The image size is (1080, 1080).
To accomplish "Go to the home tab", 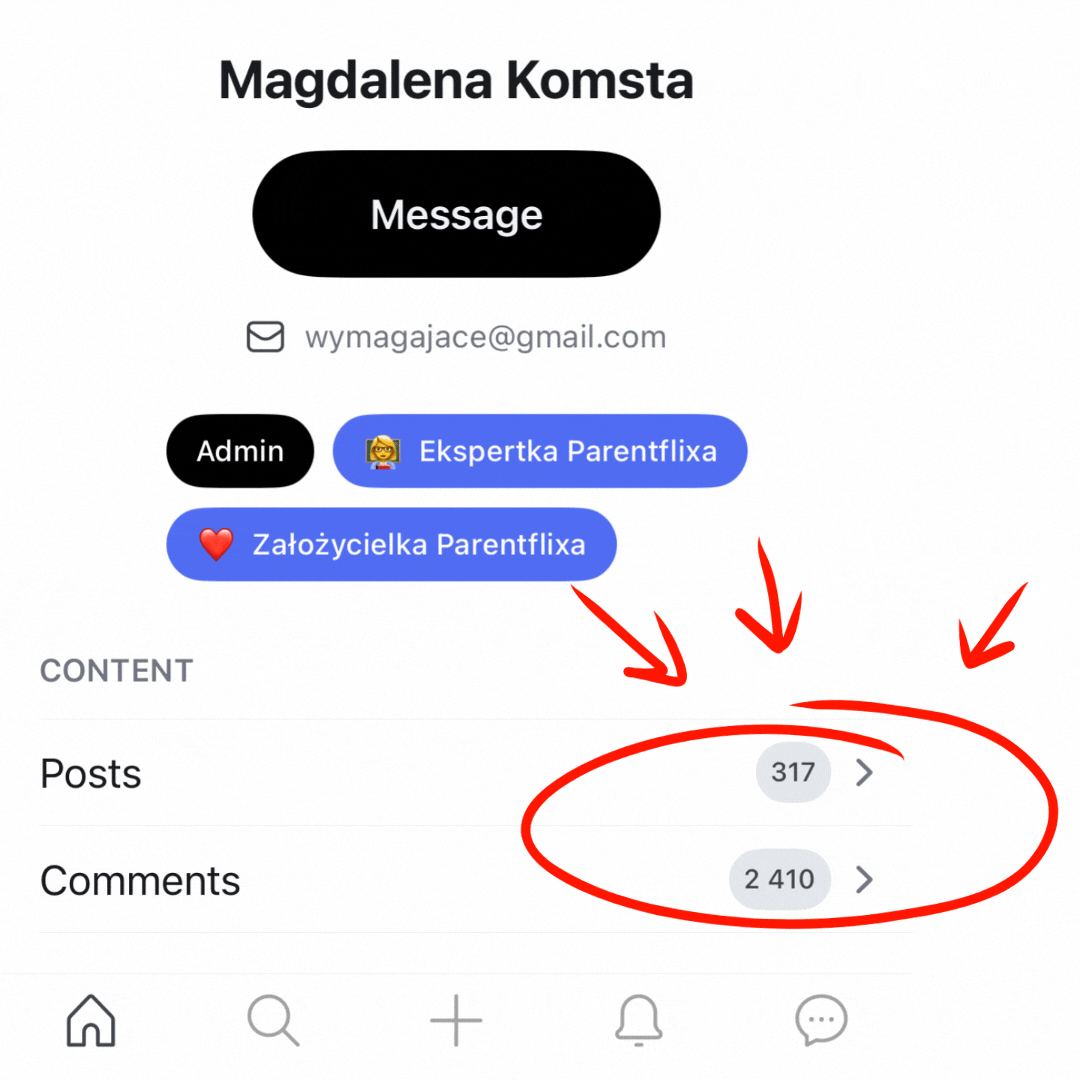I will (x=91, y=1022).
